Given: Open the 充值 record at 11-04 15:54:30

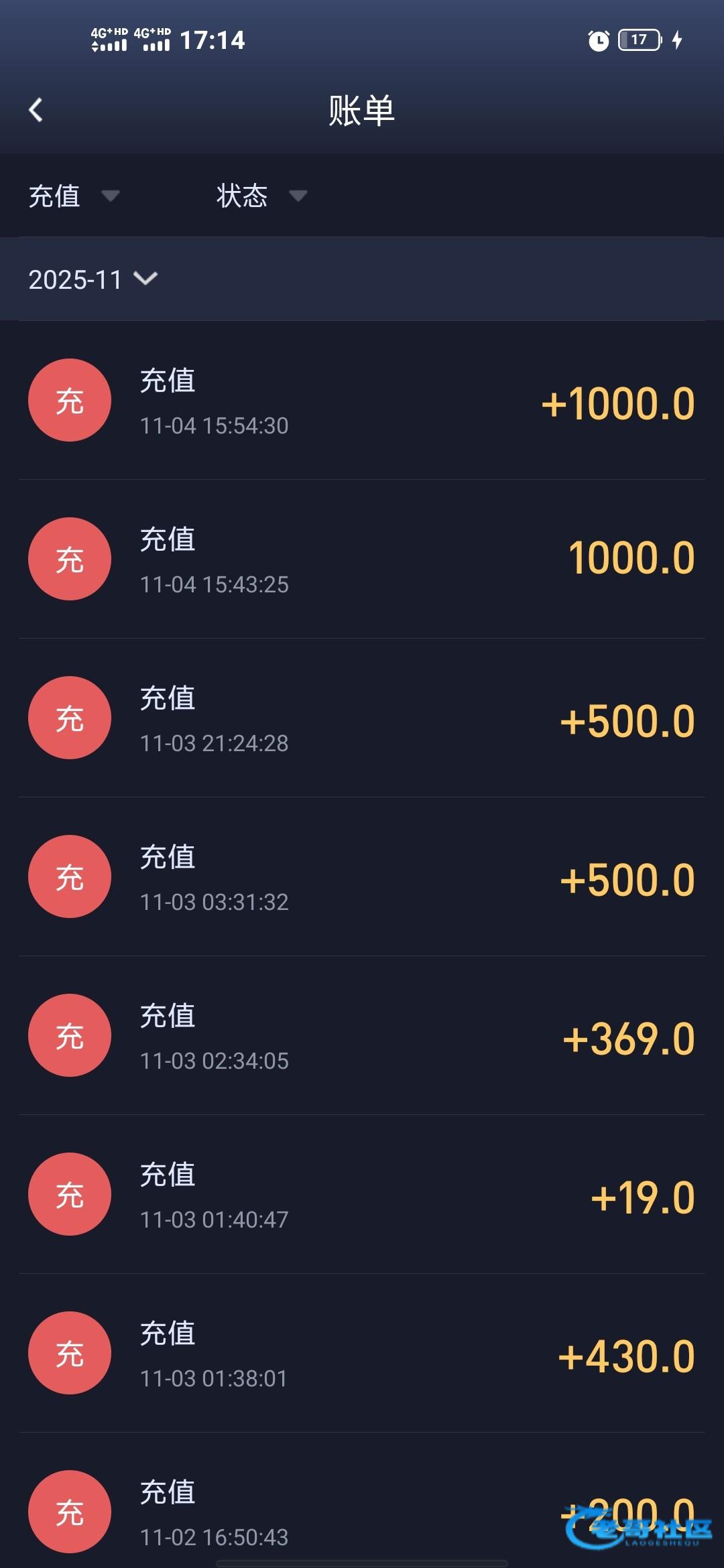Looking at the screenshot, I should pyautogui.click(x=362, y=401).
